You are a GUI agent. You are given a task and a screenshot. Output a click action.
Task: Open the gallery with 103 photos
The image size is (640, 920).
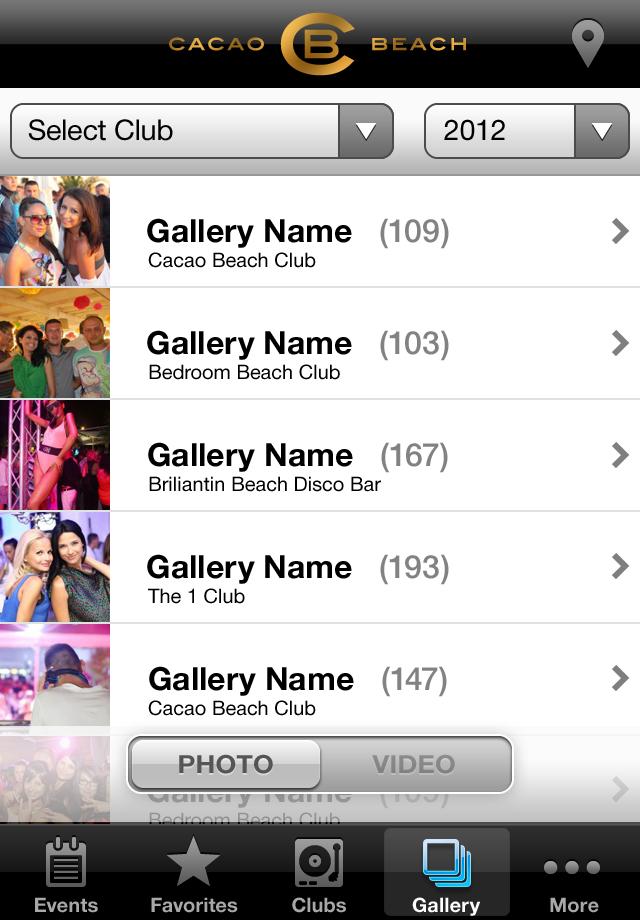[x=320, y=344]
